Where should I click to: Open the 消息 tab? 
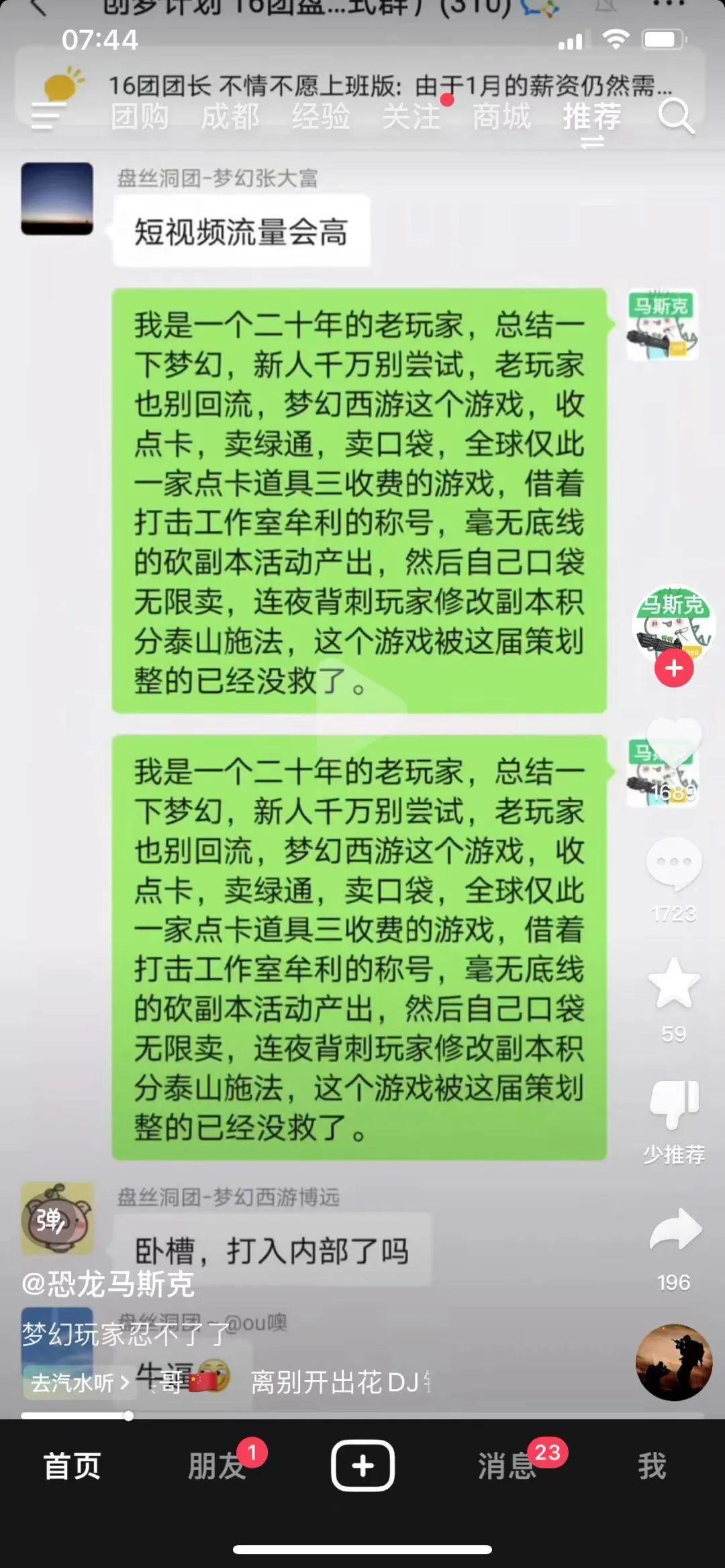pyautogui.click(x=507, y=1466)
